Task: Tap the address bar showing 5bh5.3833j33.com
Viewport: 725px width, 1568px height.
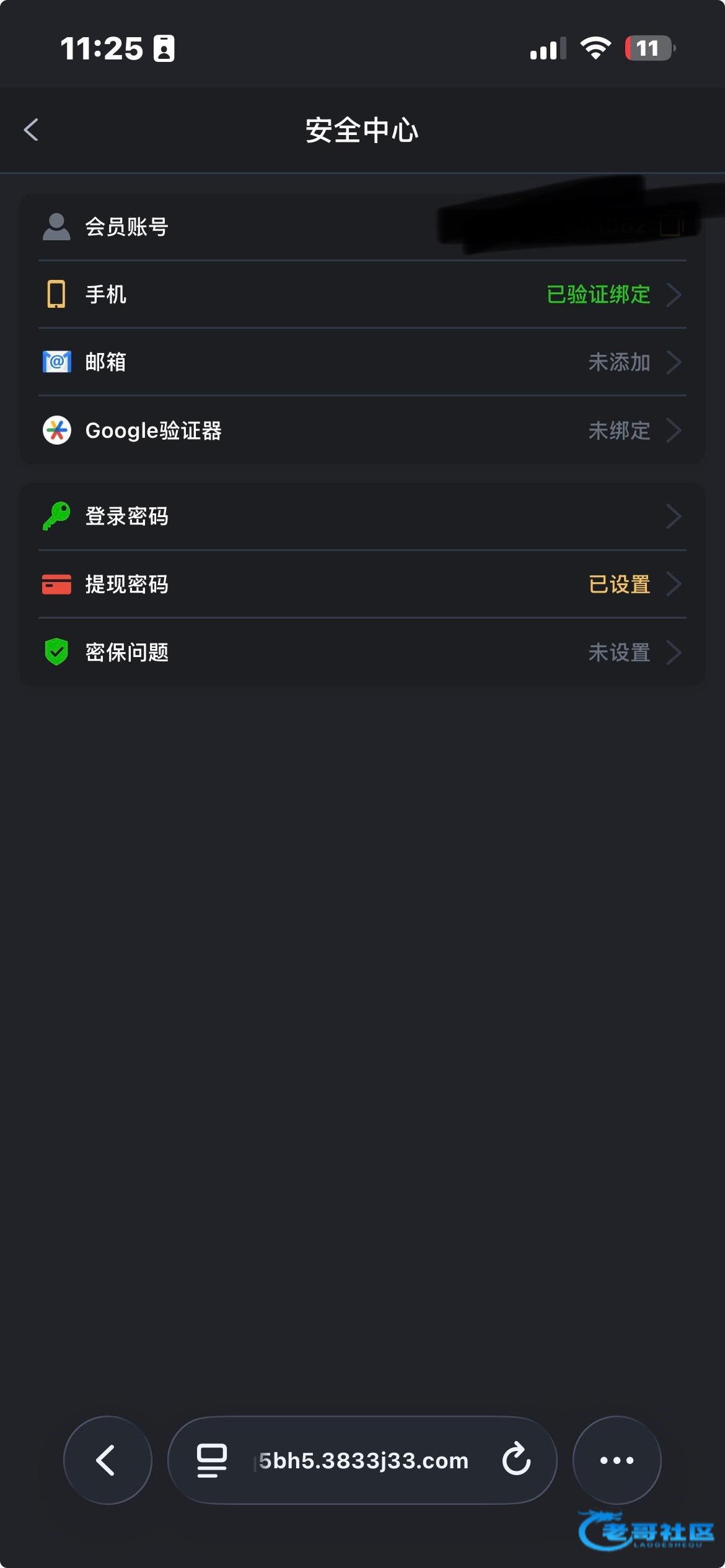Action: point(363,1460)
